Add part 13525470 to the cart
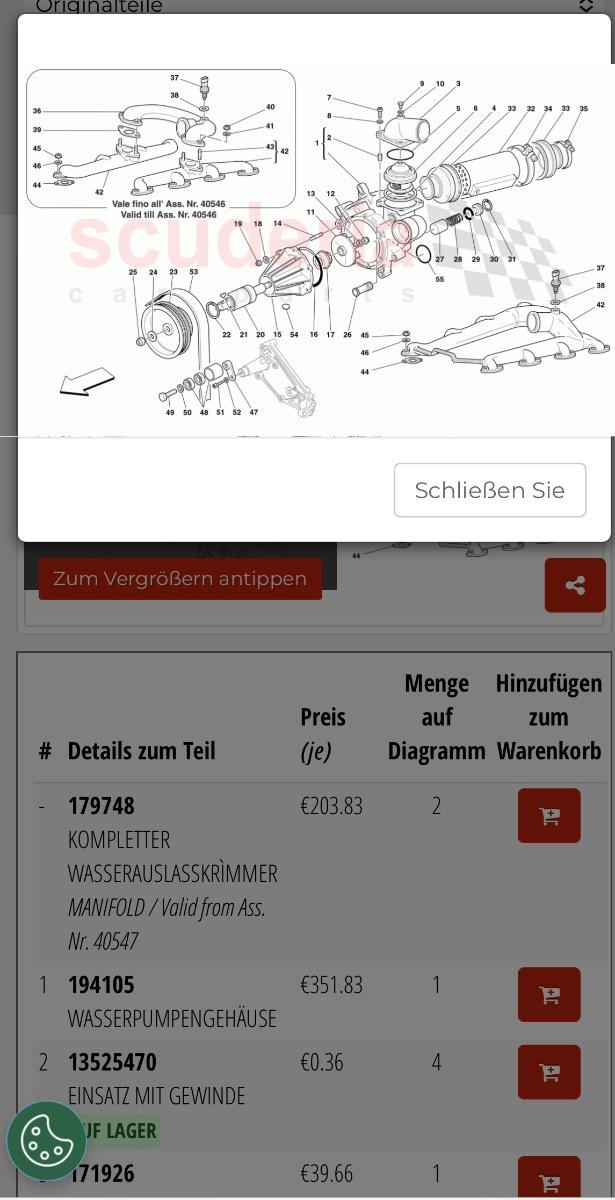This screenshot has height=1200, width=615. pos(548,1072)
